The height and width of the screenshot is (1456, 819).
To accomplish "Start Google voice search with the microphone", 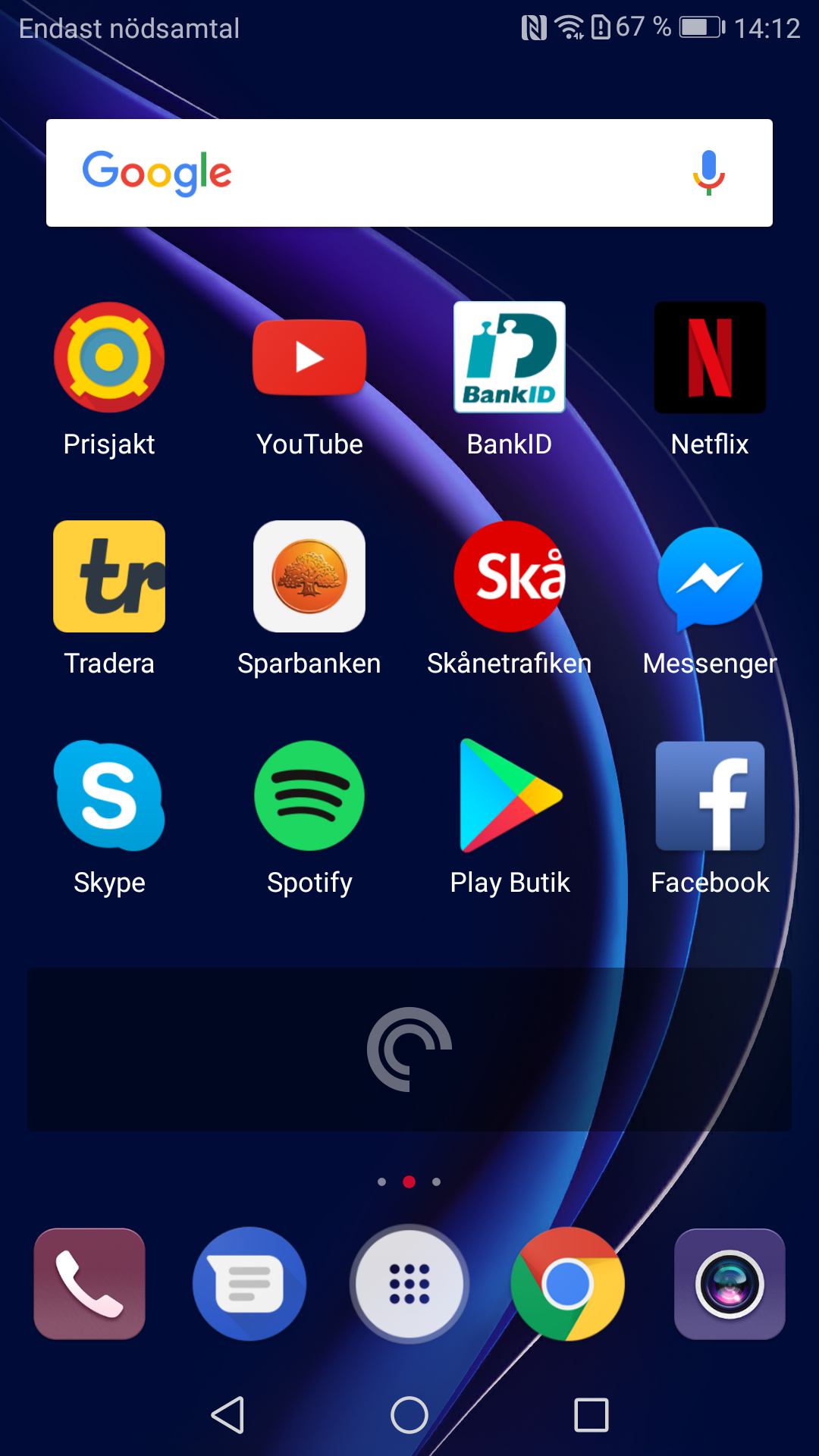I will [x=708, y=173].
